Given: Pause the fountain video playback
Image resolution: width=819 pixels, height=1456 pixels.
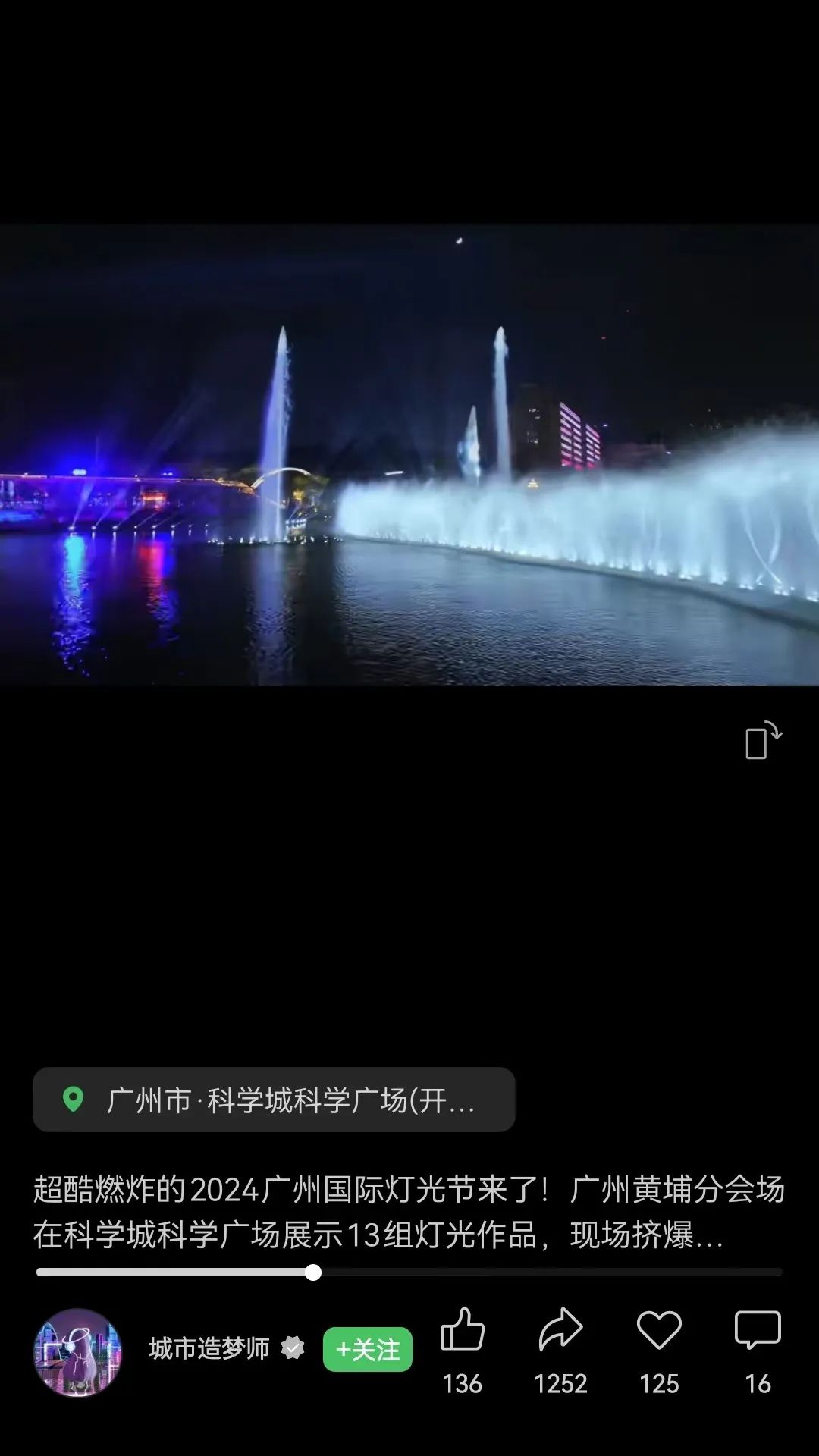Looking at the screenshot, I should coord(409,455).
